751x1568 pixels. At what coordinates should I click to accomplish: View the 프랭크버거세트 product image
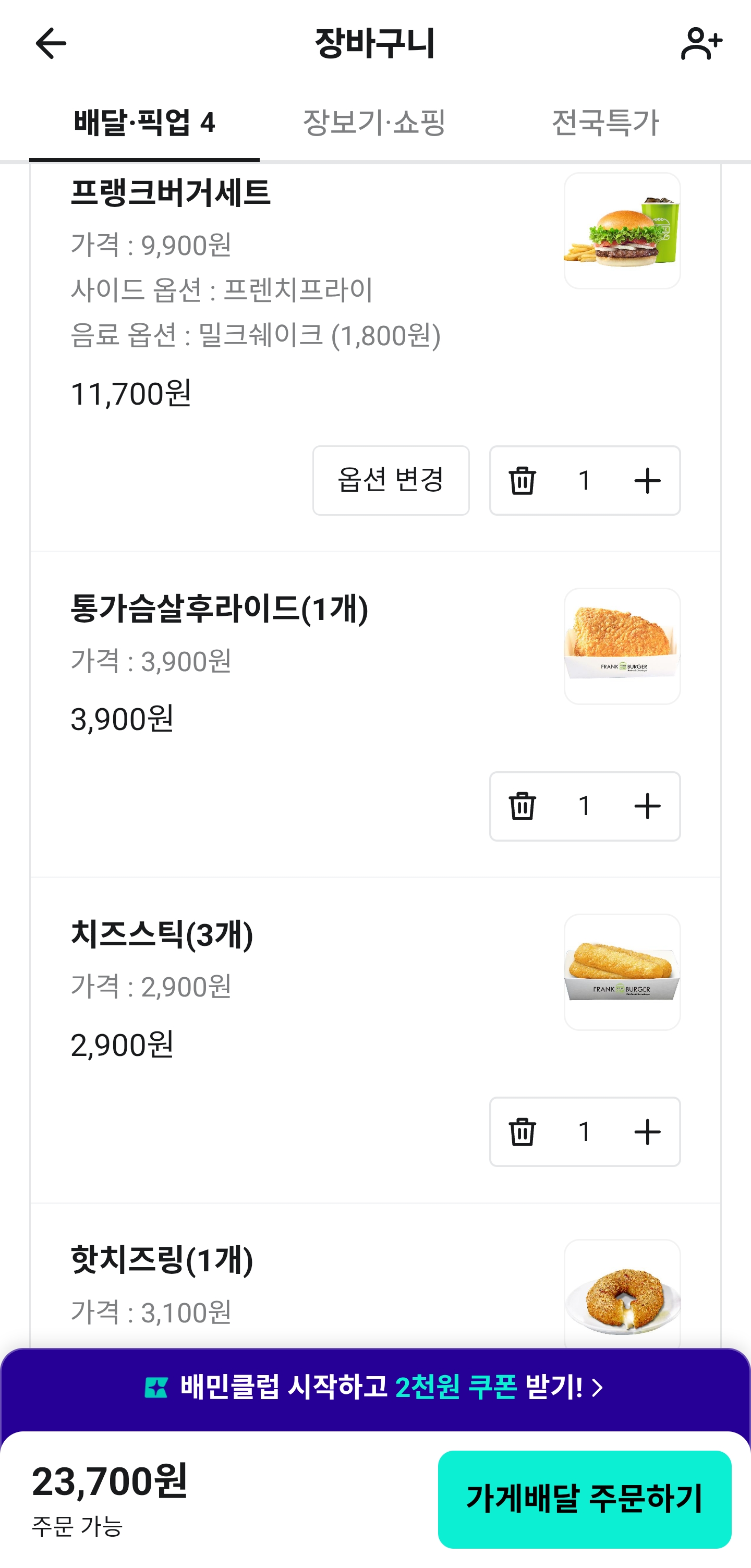(622, 230)
